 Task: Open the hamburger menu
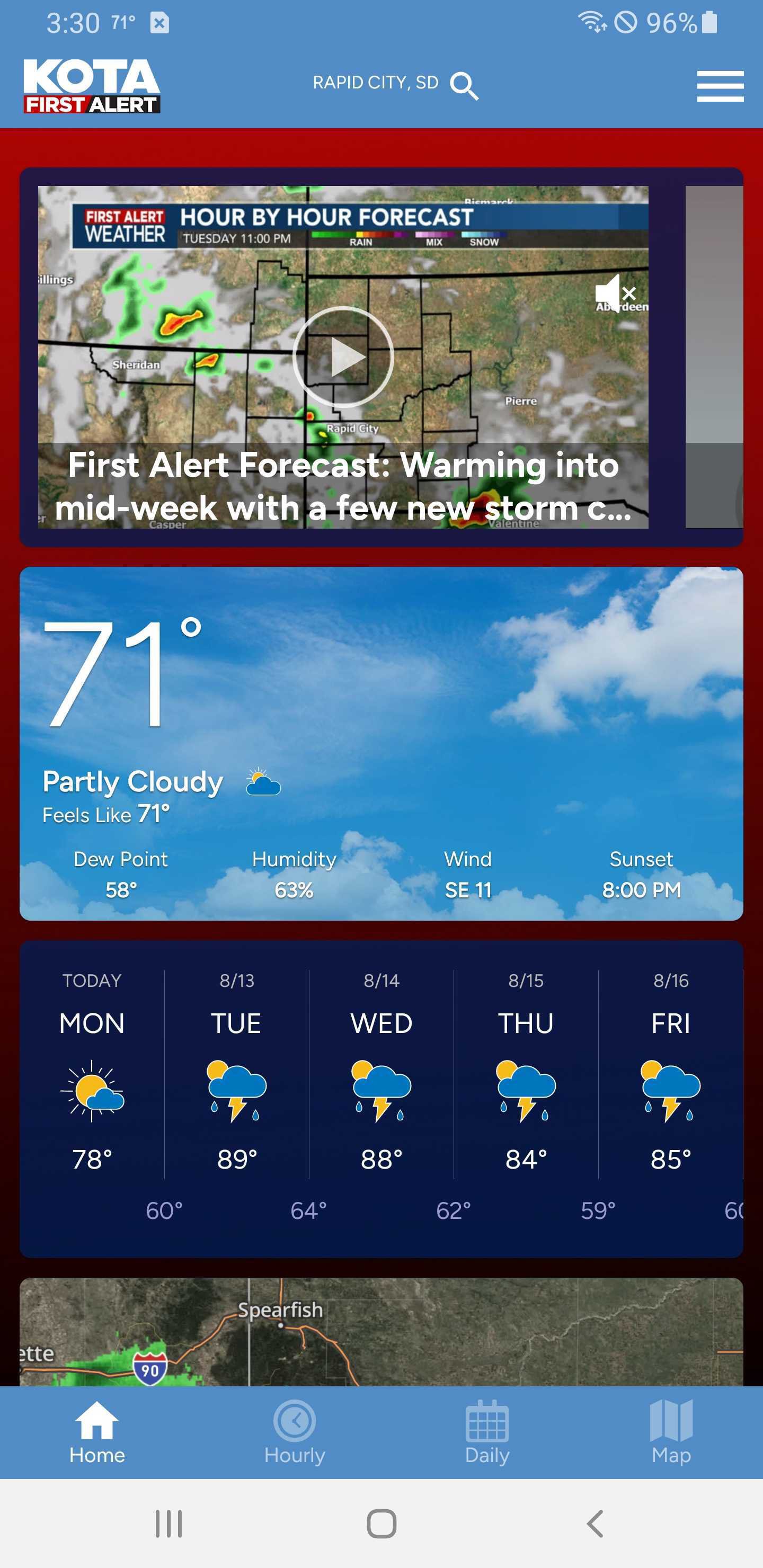pyautogui.click(x=720, y=86)
